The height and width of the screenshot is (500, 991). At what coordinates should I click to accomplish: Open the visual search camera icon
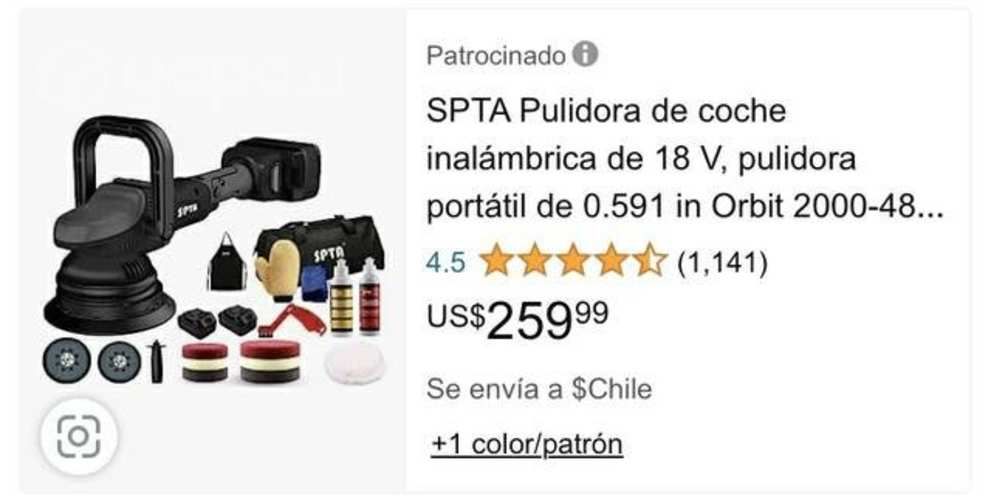[79, 436]
